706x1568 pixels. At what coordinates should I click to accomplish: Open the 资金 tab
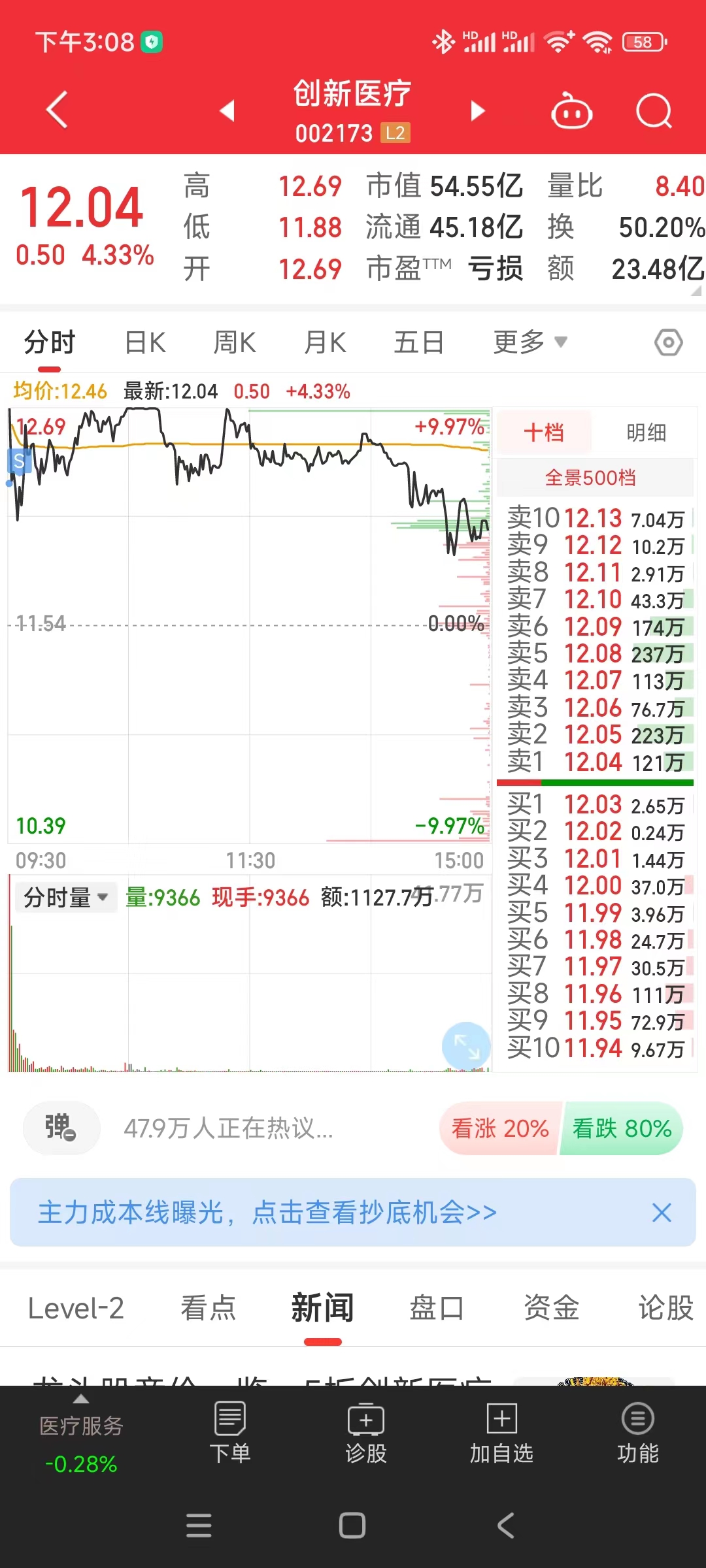point(551,1307)
